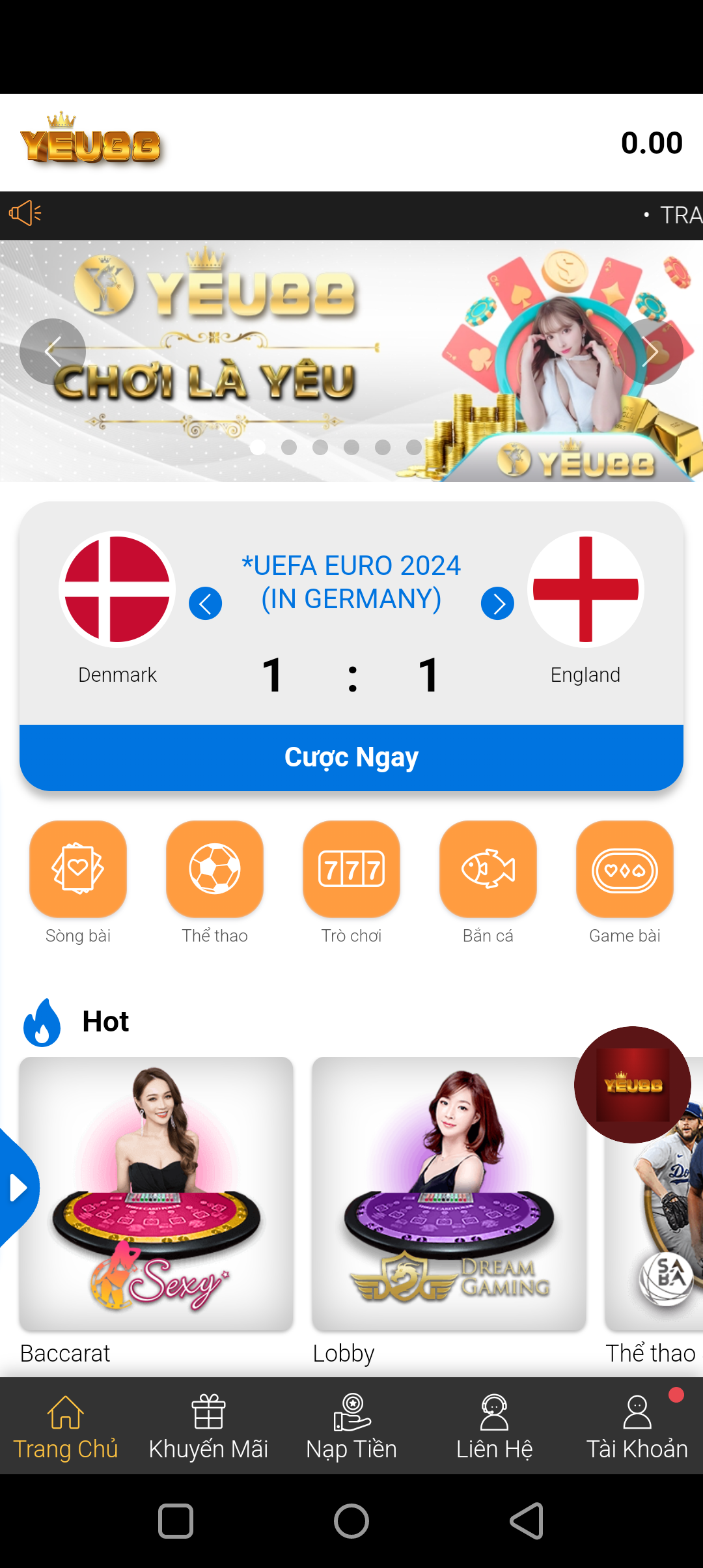Image resolution: width=703 pixels, height=1568 pixels.
Task: Show the previous match in the score card
Action: click(x=205, y=604)
